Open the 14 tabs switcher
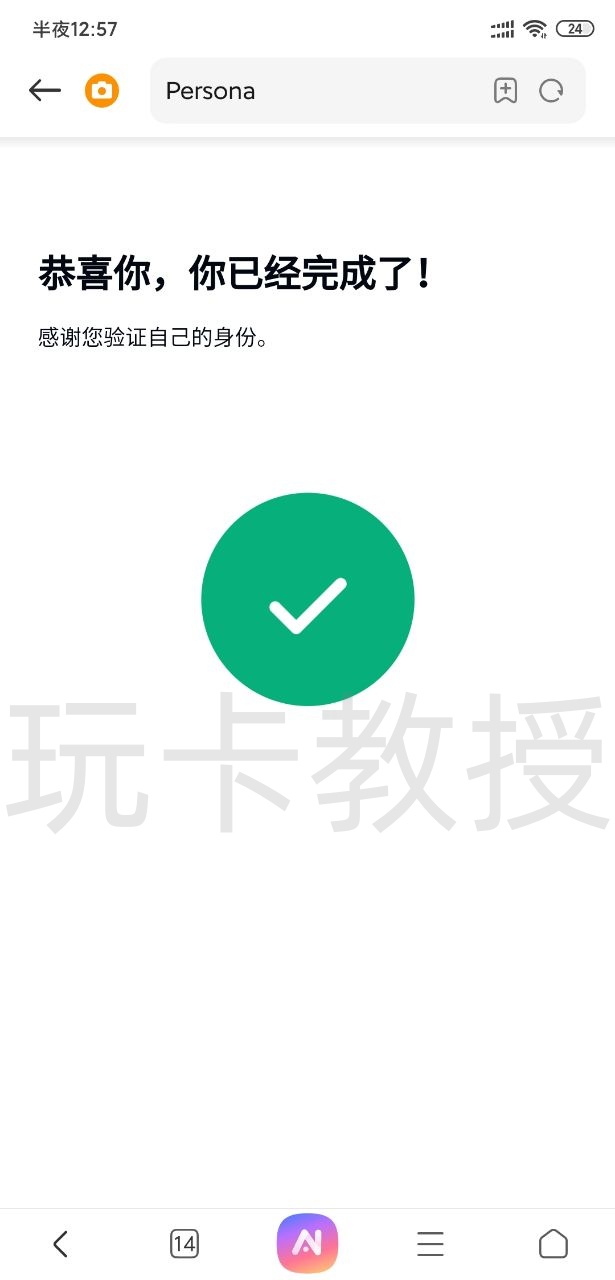Screen dimensions: 615x1280 (184, 1244)
